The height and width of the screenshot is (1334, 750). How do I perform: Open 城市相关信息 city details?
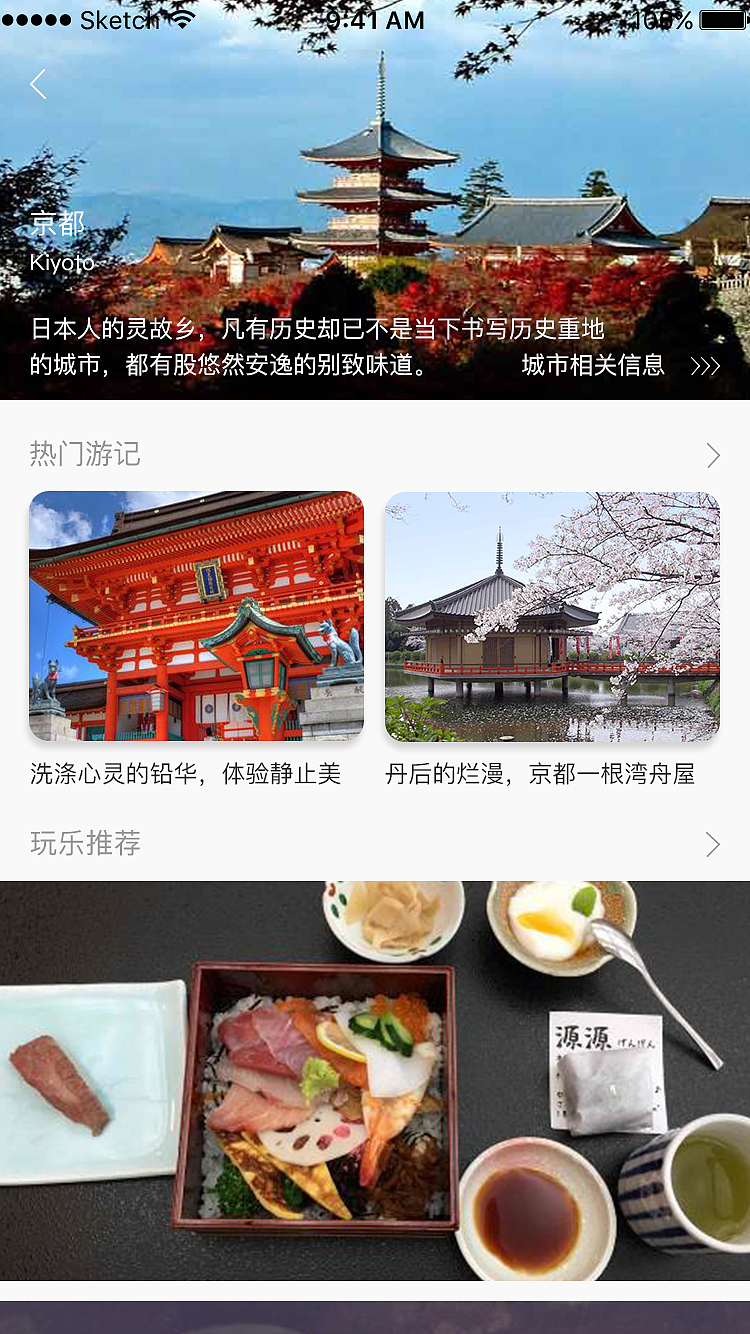pyautogui.click(x=590, y=366)
